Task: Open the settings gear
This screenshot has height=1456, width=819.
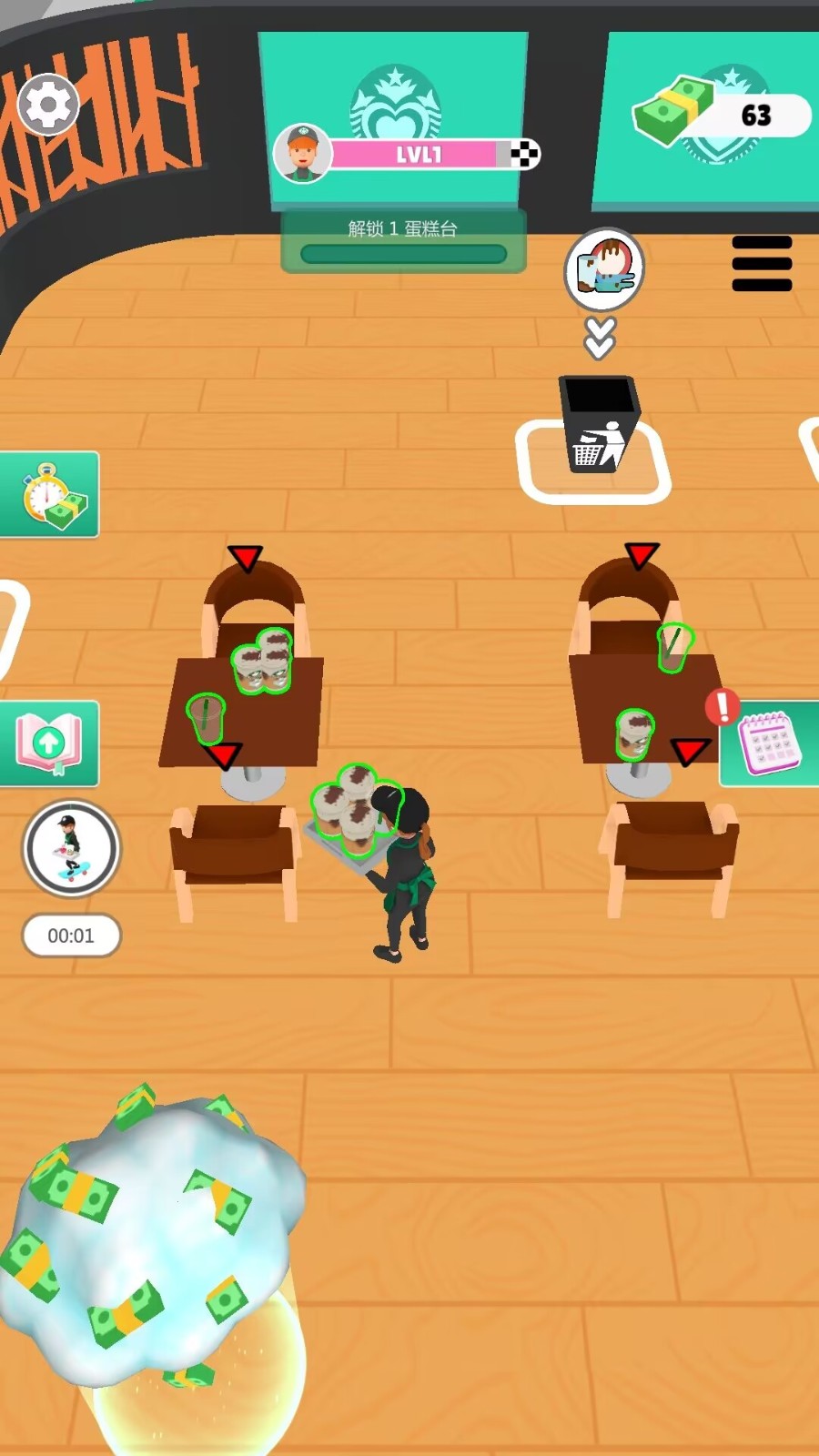Action: click(x=48, y=105)
